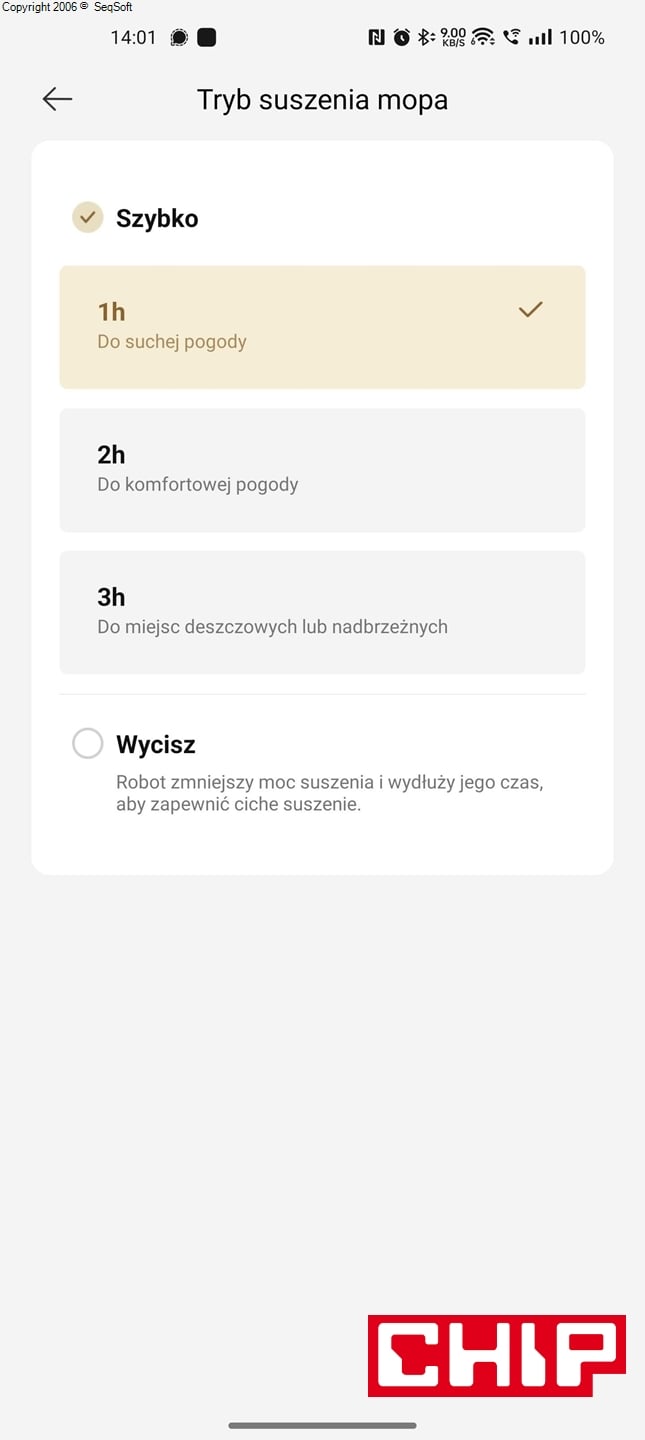The image size is (645, 1440).
Task: Choose the 2h comfortable weather option
Action: coord(322,470)
